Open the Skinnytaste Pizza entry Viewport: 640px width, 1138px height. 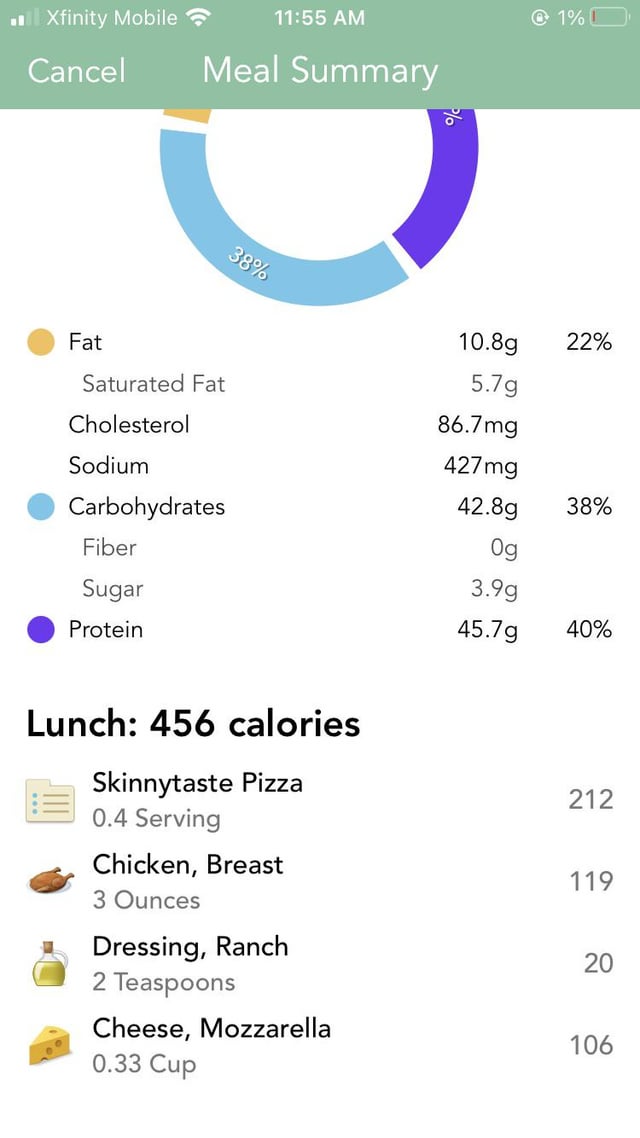pyautogui.click(x=320, y=800)
